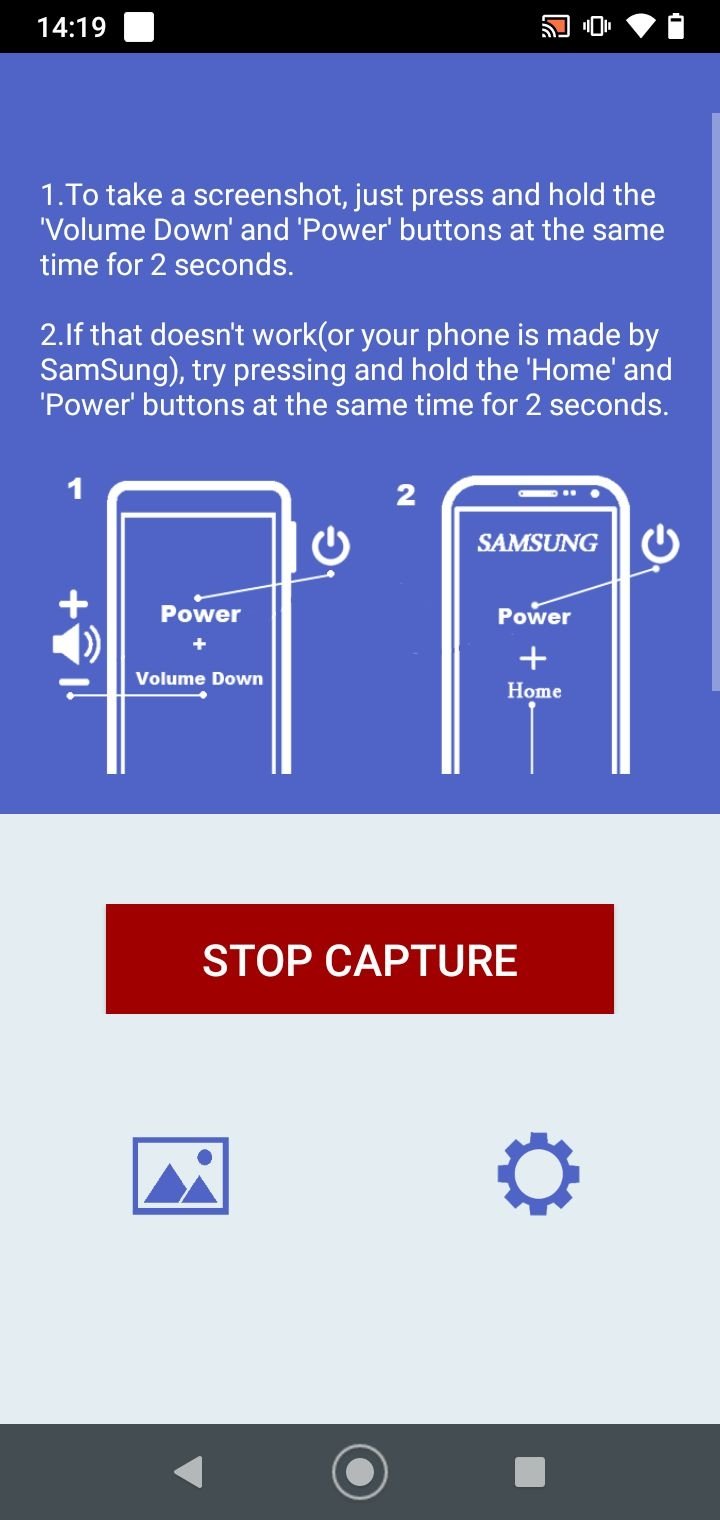Go back using the navigation bar
Viewport: 720px width, 1520px height.
(x=188, y=1472)
